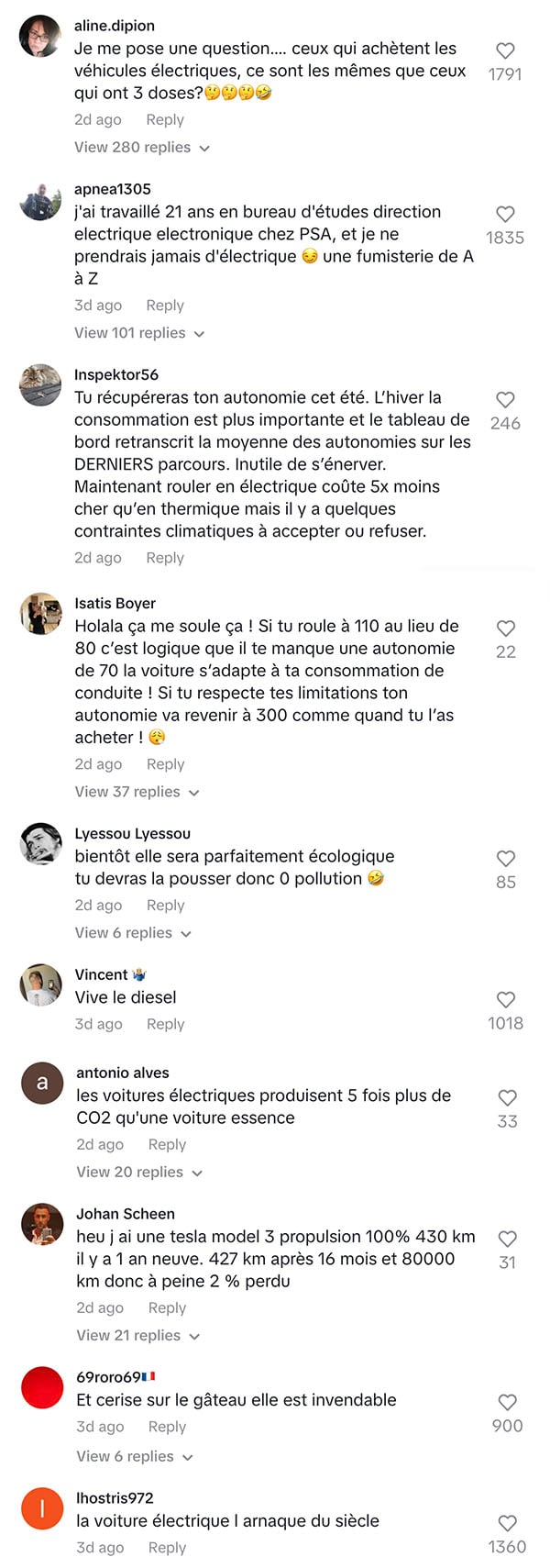Viewport: 550px width, 1568px height.
Task: Like Inspektor56's comment
Action: point(505,400)
